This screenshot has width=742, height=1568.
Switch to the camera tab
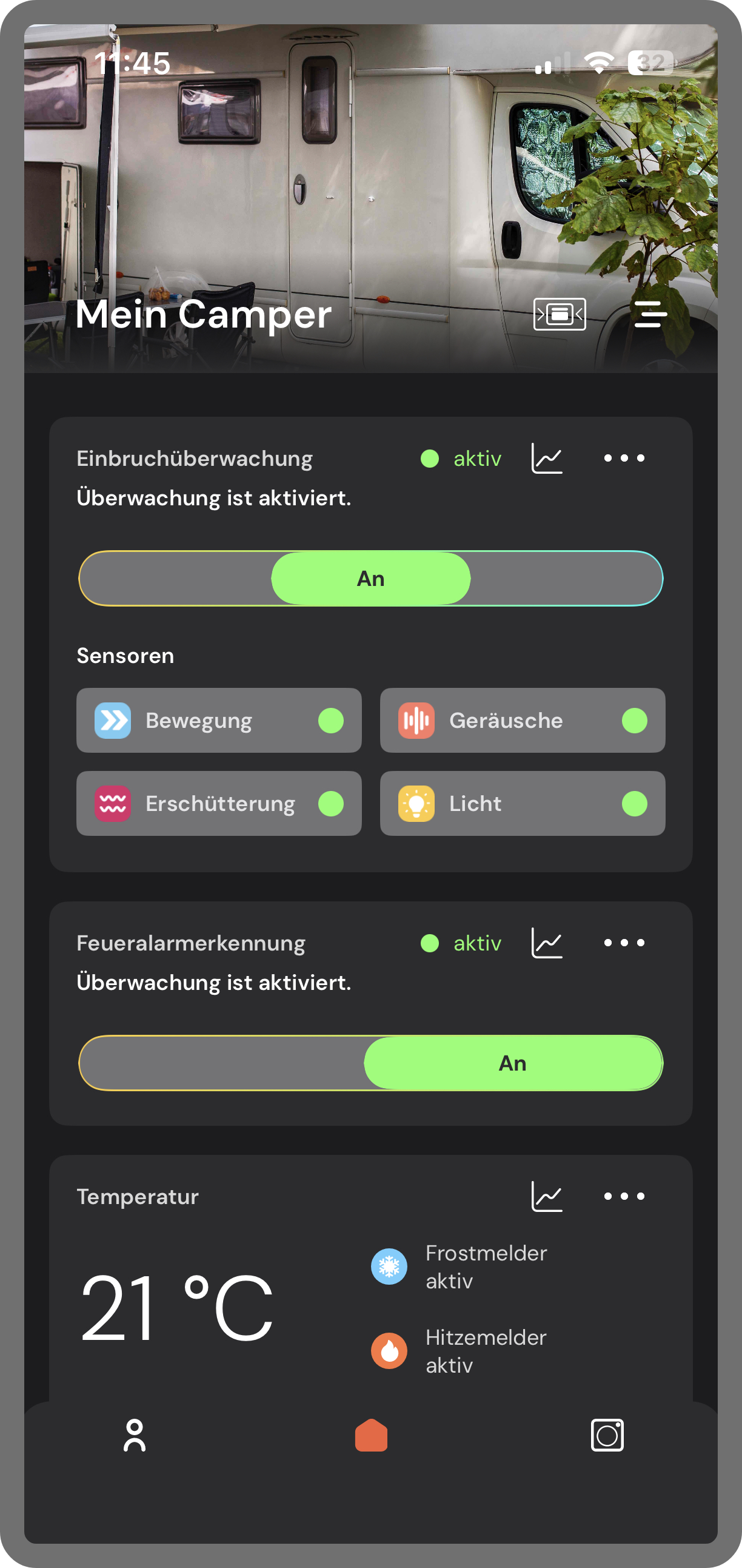(x=607, y=1435)
